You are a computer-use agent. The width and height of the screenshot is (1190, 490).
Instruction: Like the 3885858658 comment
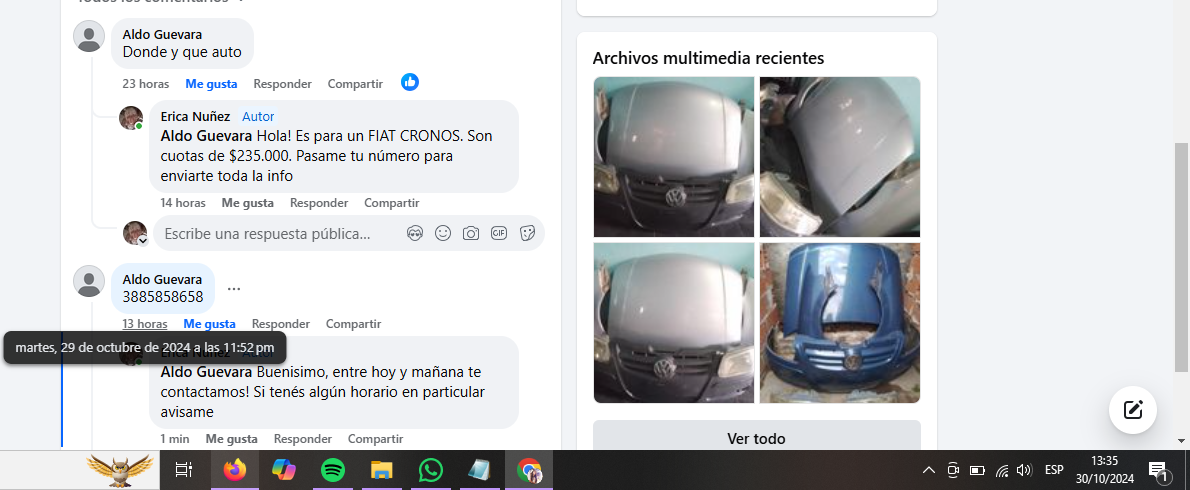(x=209, y=324)
